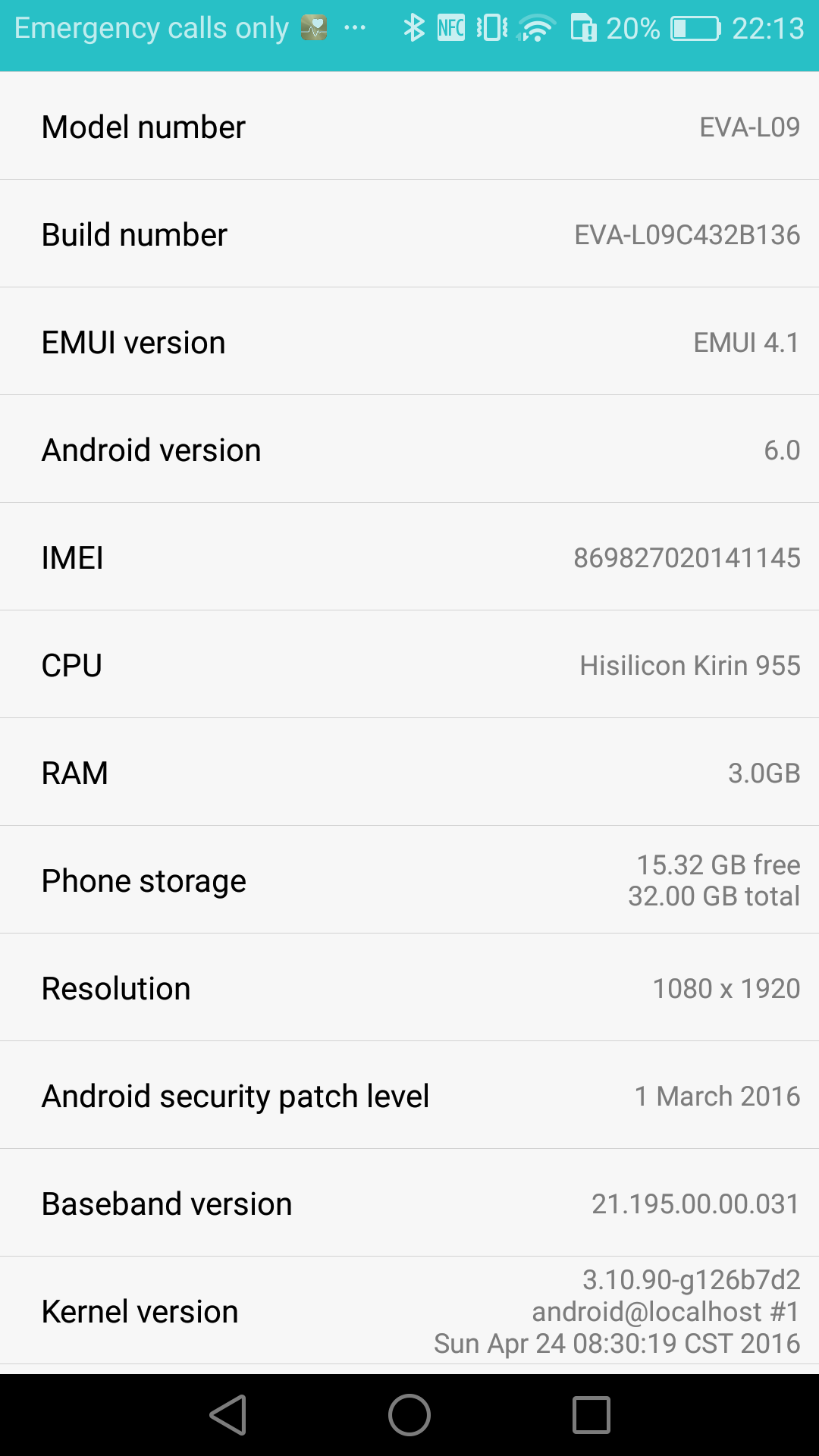The width and height of the screenshot is (819, 1456).
Task: Tap the Build number row
Action: pos(409,234)
